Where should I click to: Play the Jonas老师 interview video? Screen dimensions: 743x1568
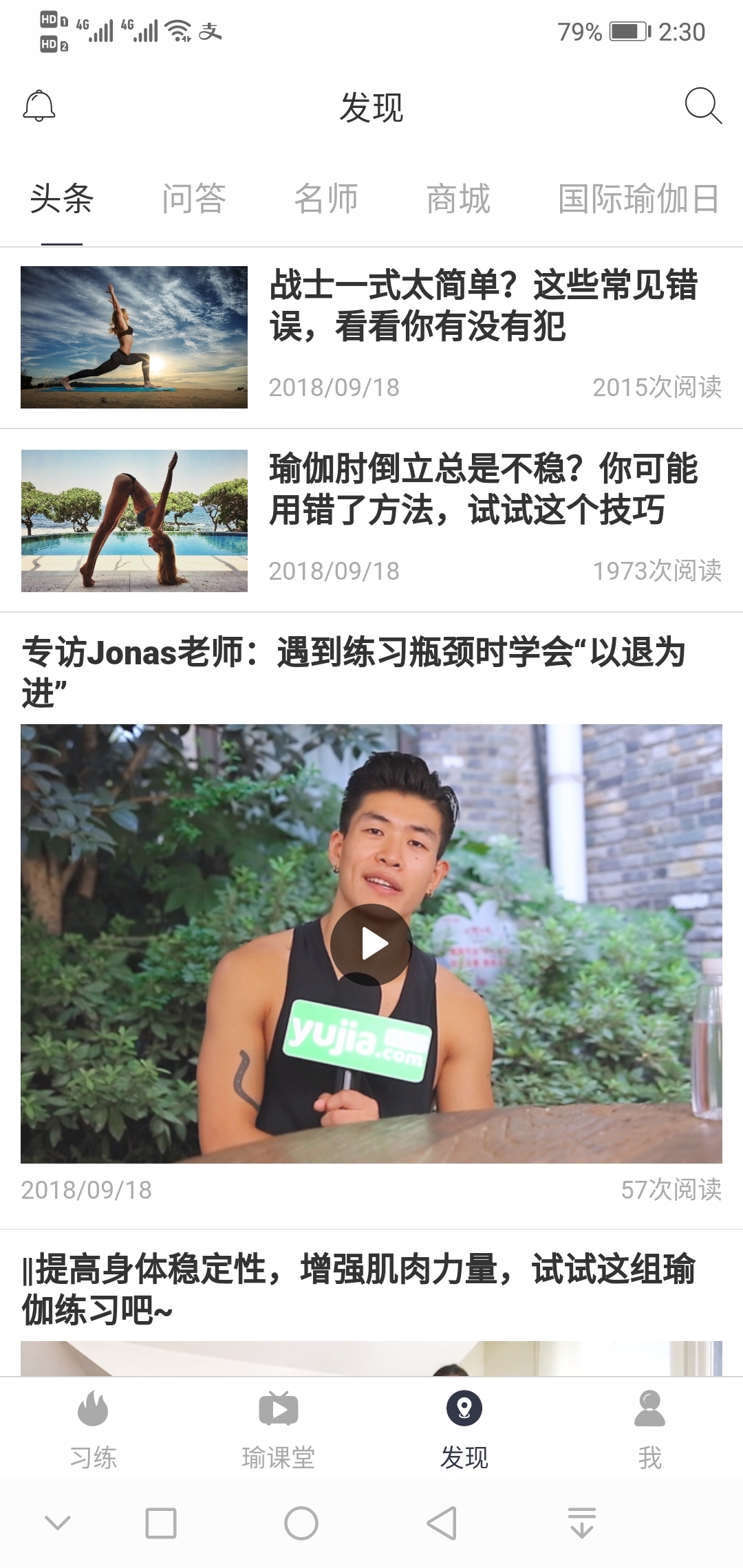tap(371, 944)
